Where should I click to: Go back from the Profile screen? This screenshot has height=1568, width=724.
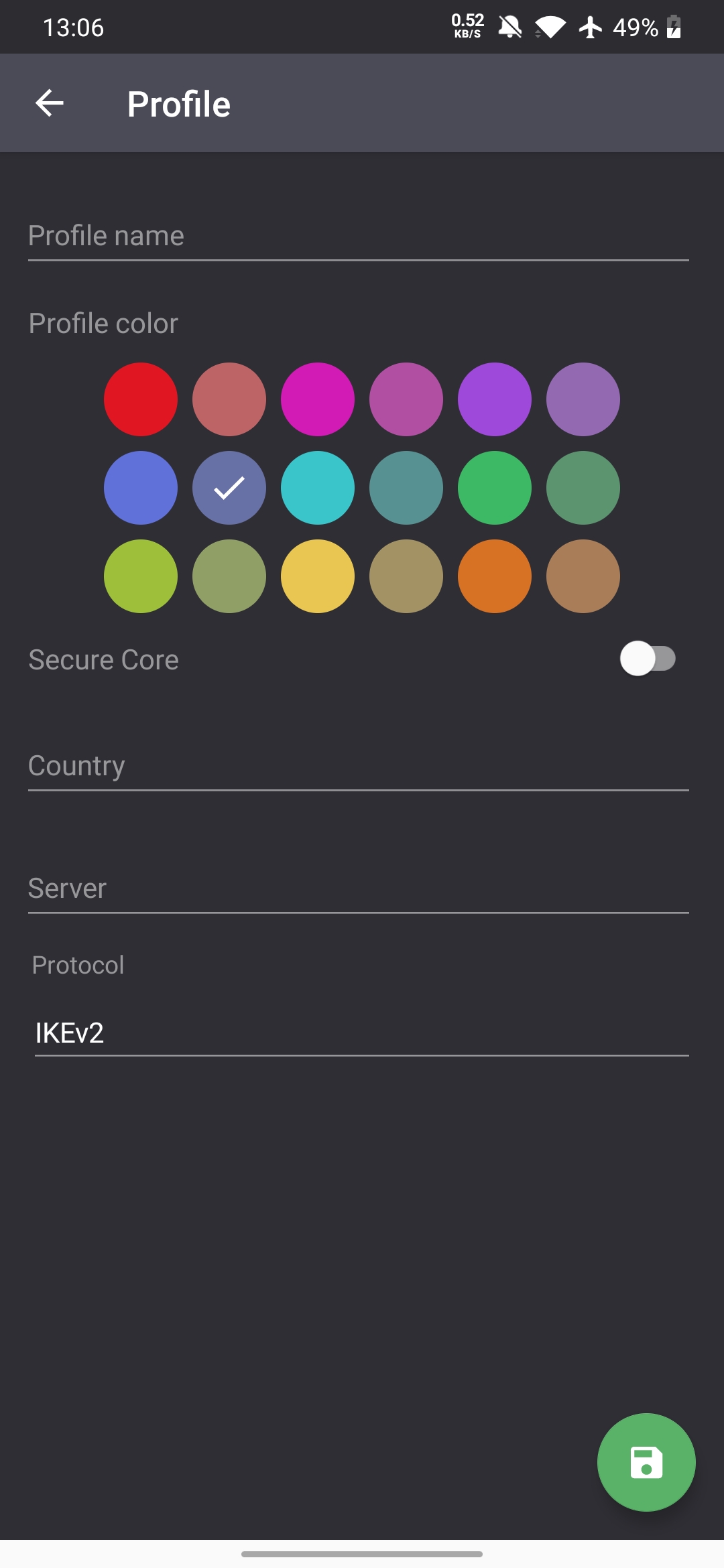(x=50, y=103)
